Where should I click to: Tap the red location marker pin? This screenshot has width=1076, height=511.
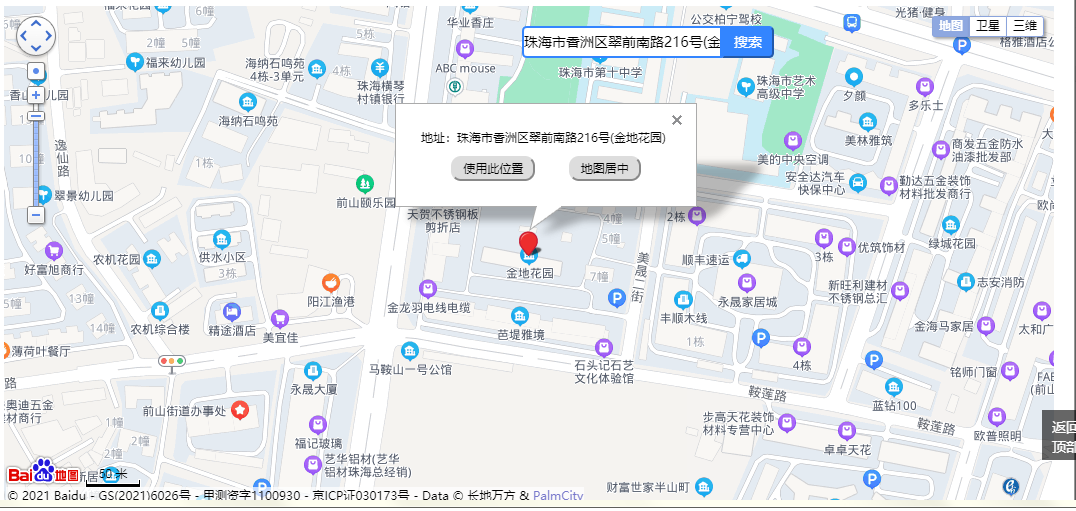click(x=528, y=243)
